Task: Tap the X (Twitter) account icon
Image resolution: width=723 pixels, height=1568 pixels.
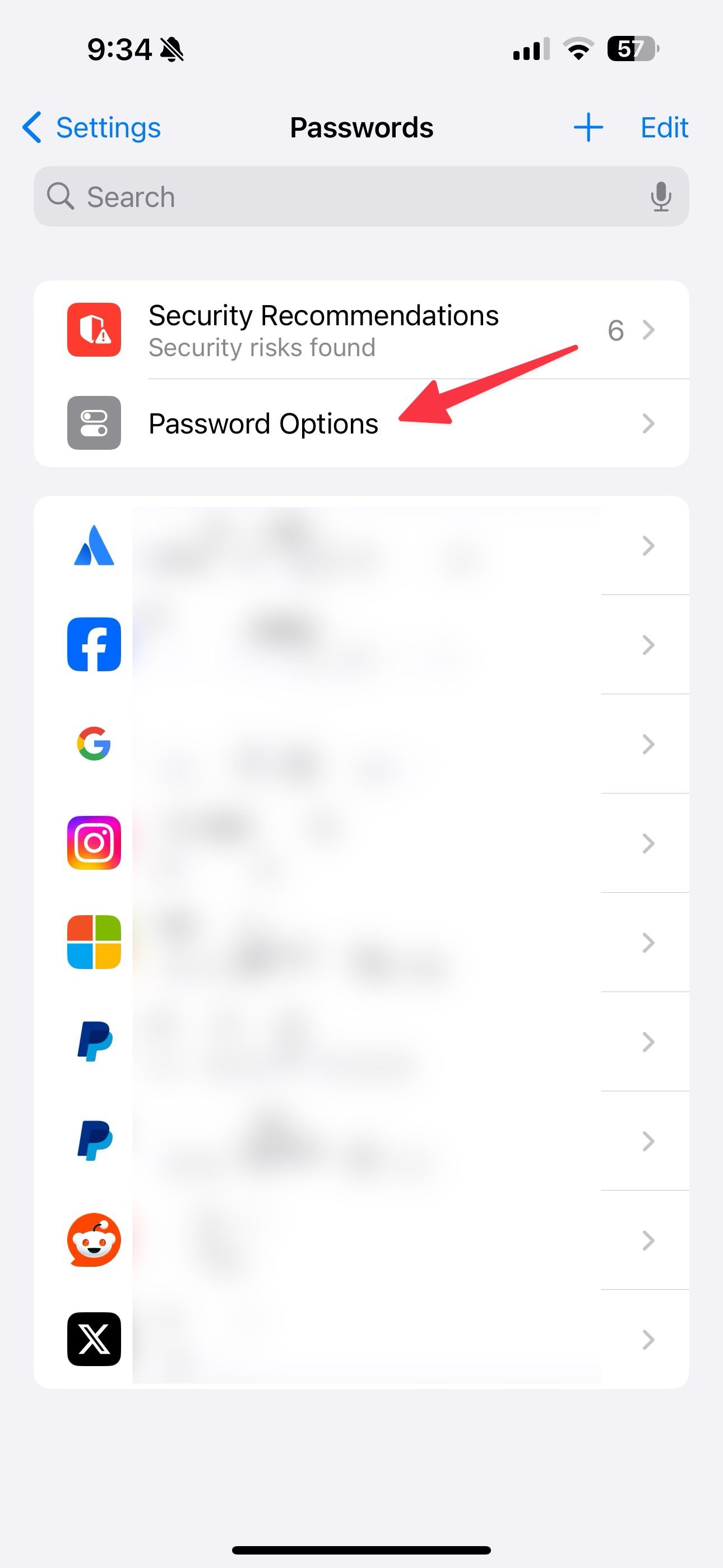Action: coord(93,1340)
